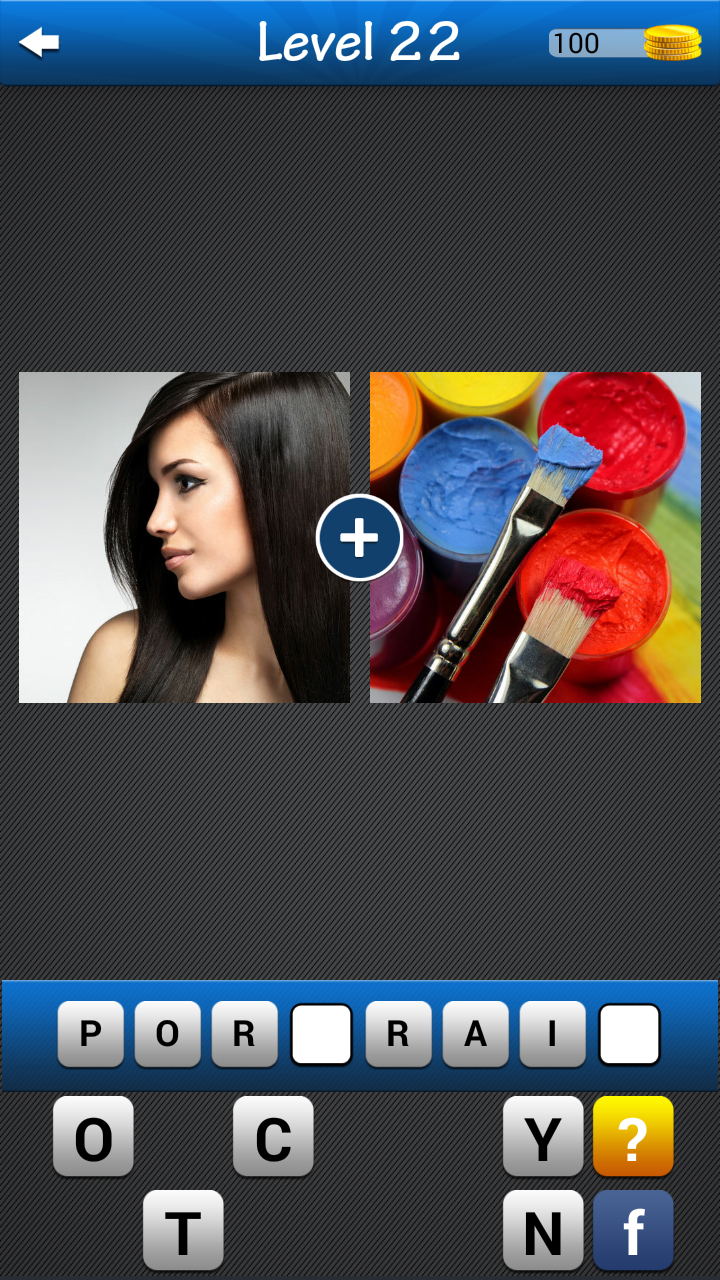720x1280 pixels.
Task: Choose the letter Y tile
Action: point(543,1136)
